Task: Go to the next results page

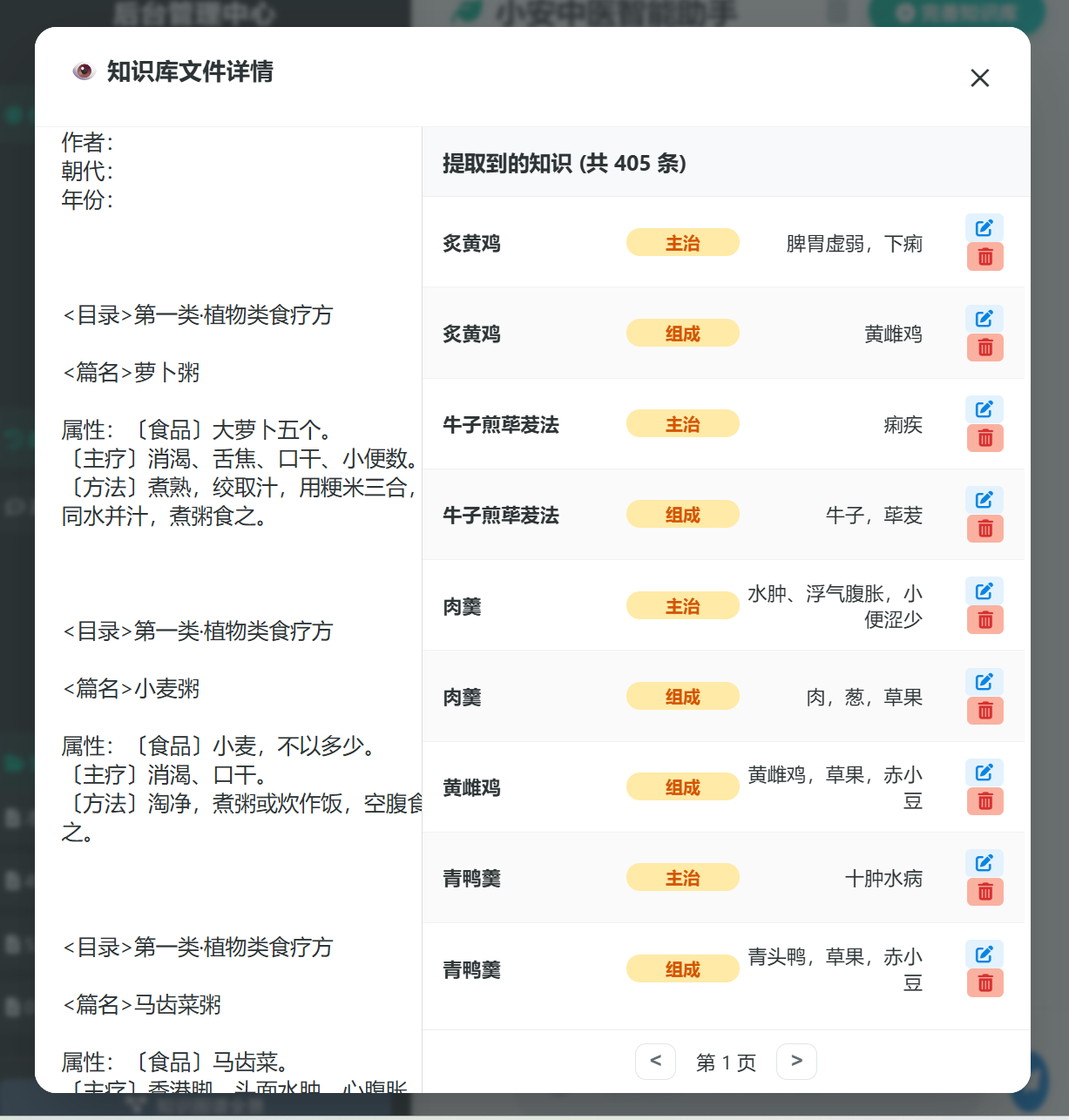Action: click(796, 1062)
